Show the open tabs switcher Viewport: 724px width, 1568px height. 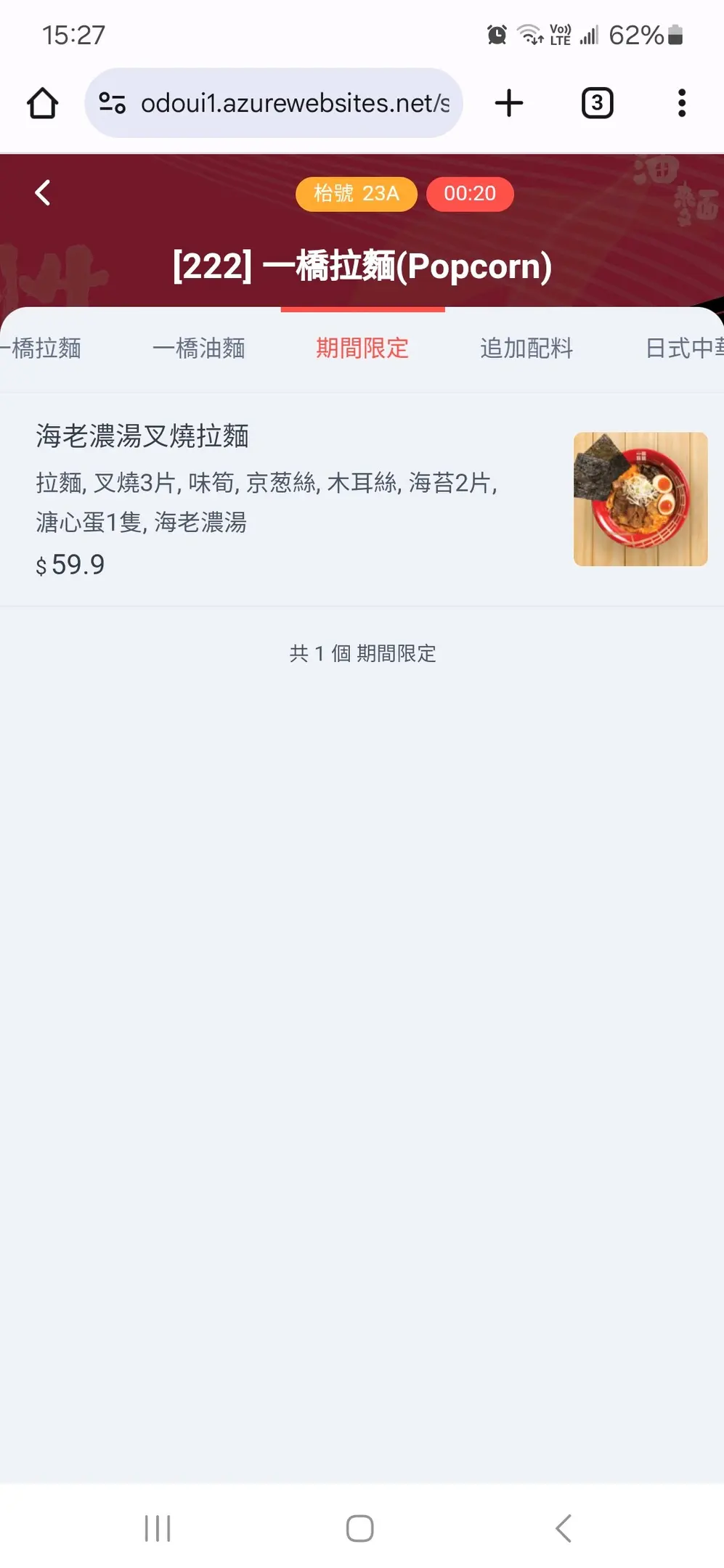click(x=597, y=103)
